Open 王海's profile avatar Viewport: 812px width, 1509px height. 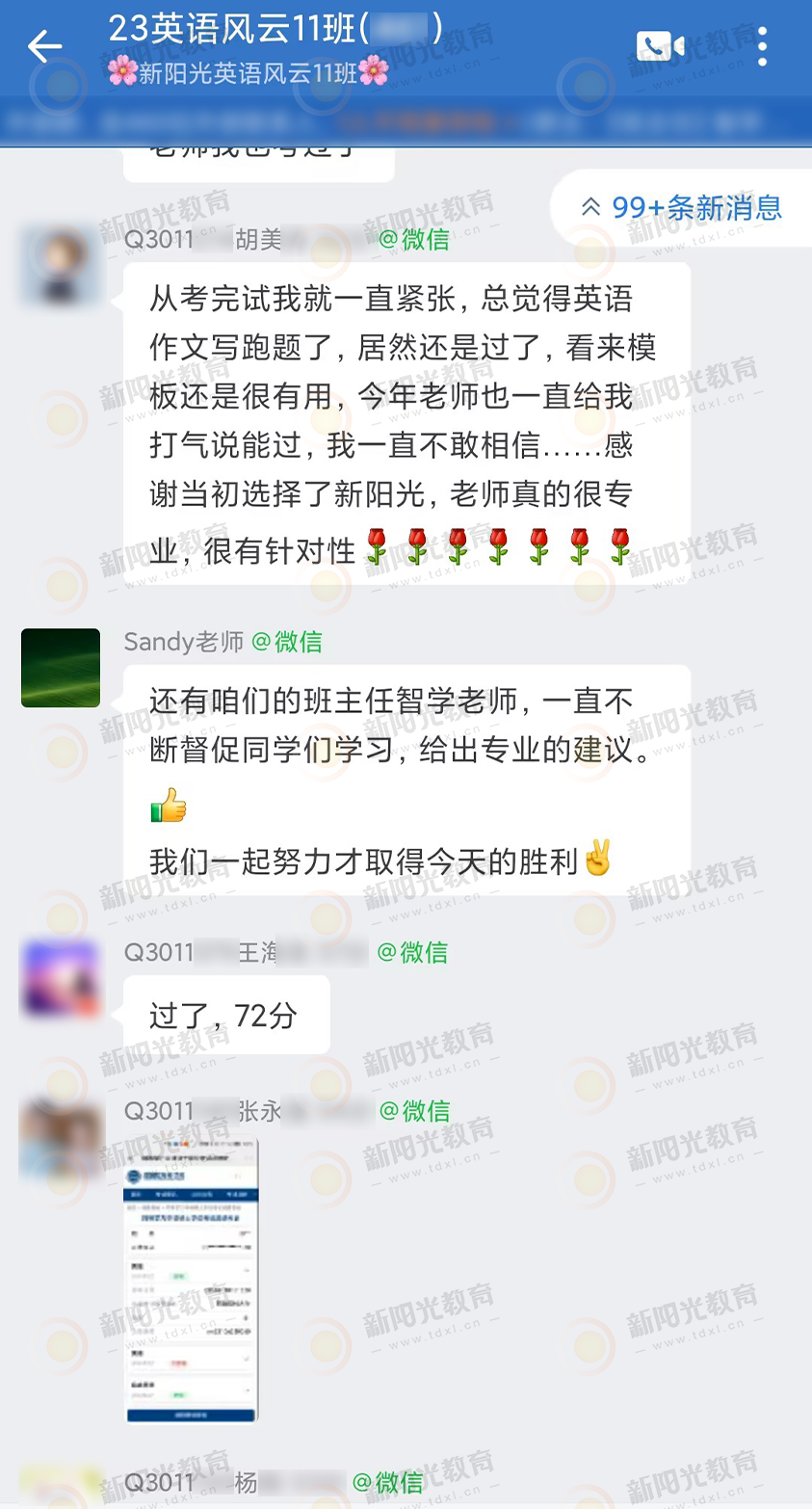click(61, 980)
